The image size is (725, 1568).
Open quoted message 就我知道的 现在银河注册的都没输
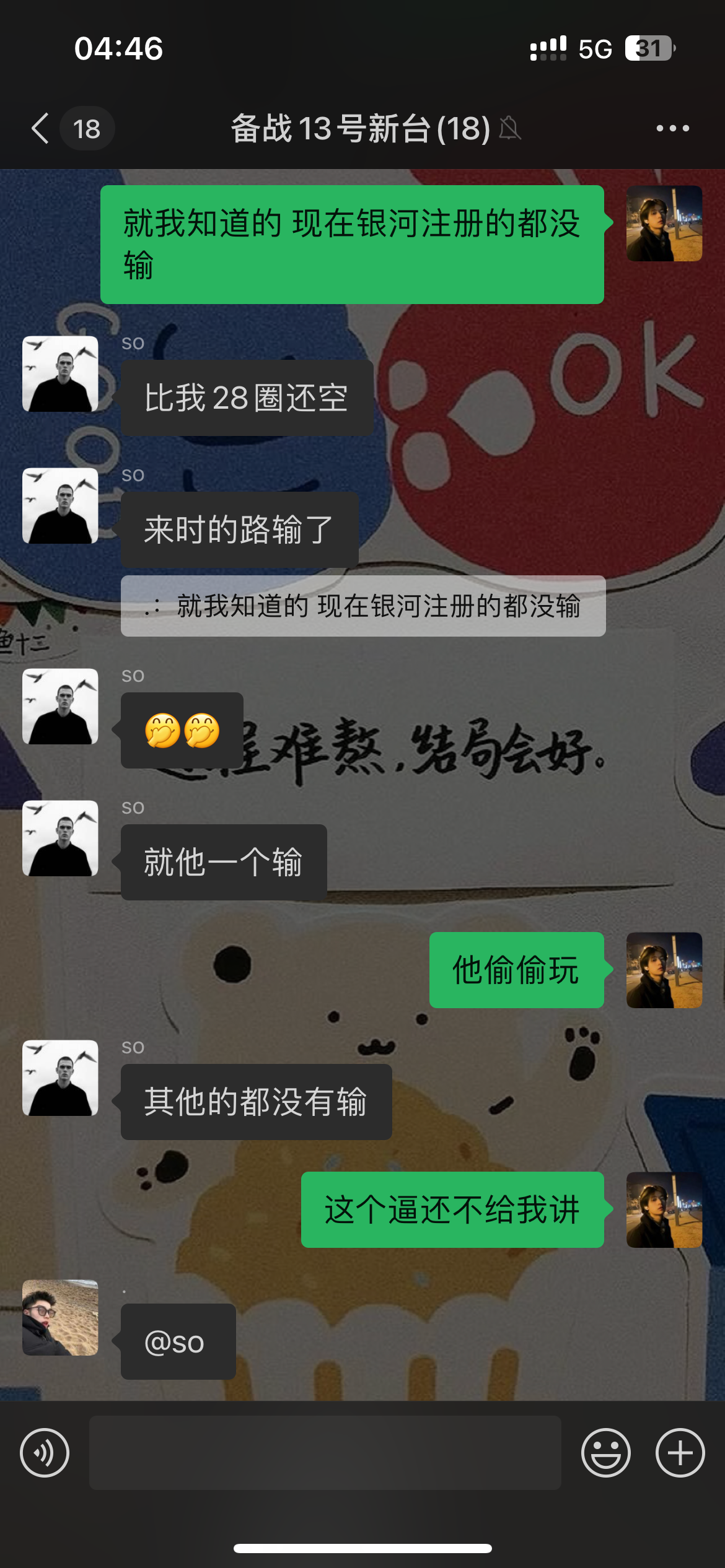click(x=363, y=606)
